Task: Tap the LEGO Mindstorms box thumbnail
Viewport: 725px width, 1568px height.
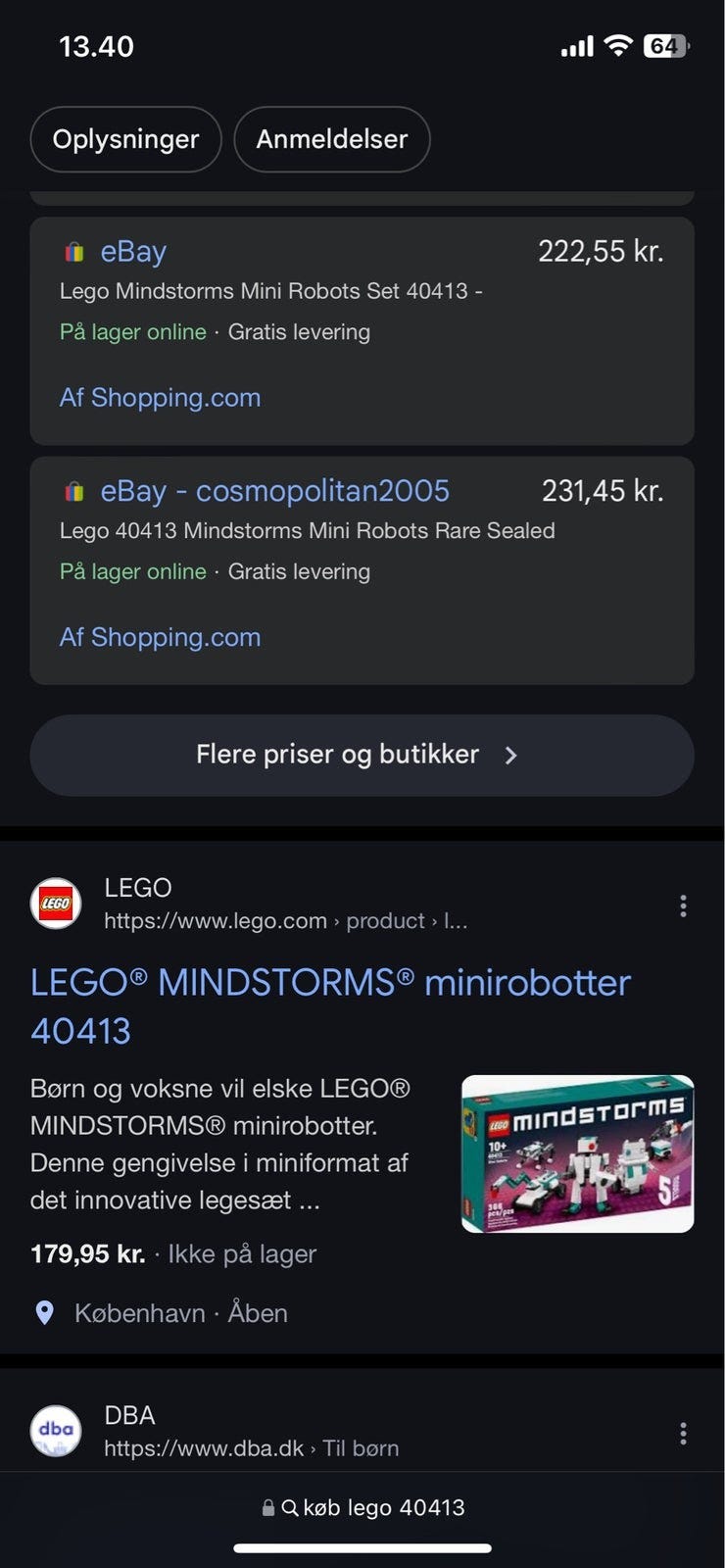Action: pyautogui.click(x=577, y=1153)
